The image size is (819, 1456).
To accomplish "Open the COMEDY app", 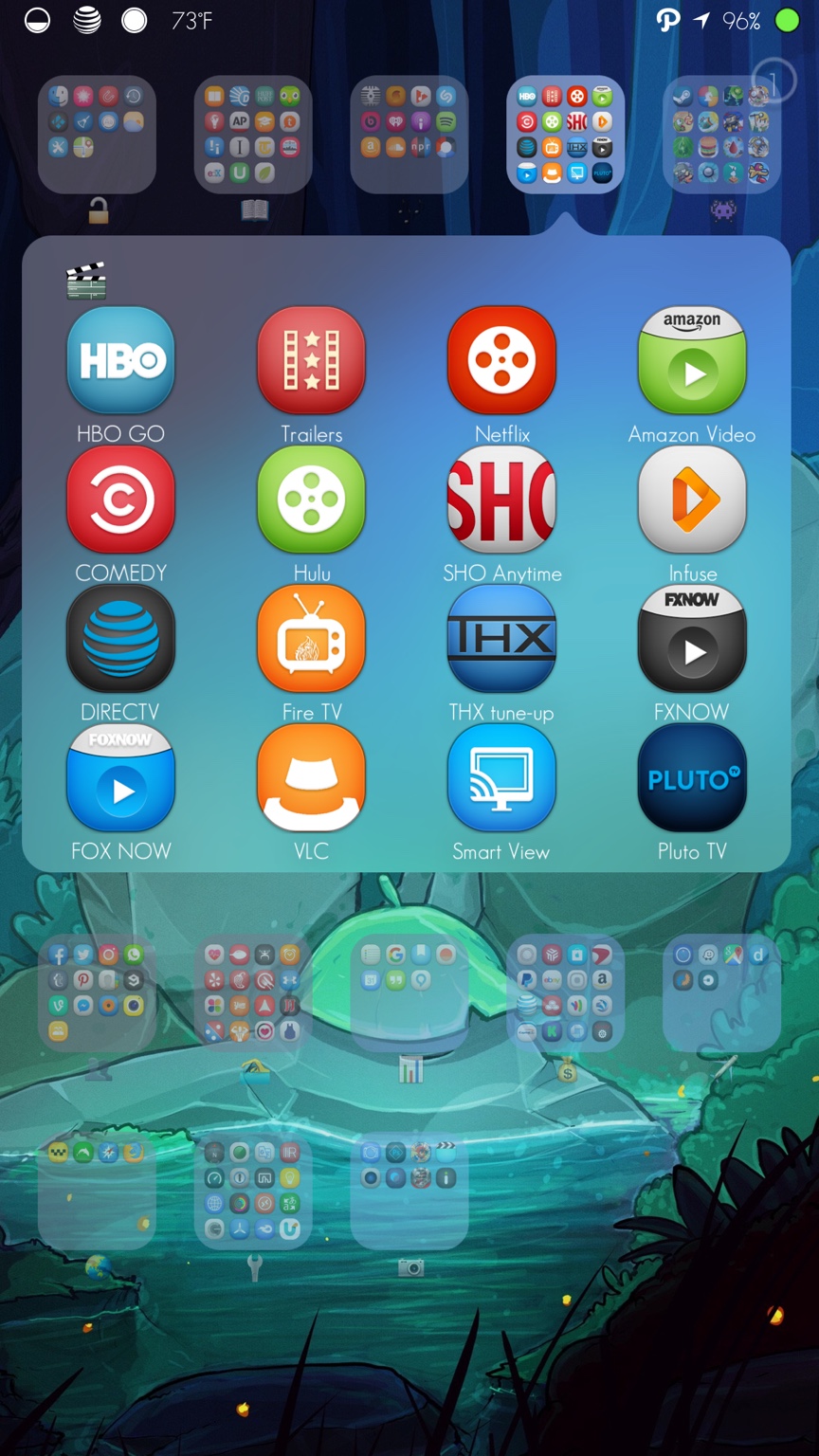I will point(120,500).
